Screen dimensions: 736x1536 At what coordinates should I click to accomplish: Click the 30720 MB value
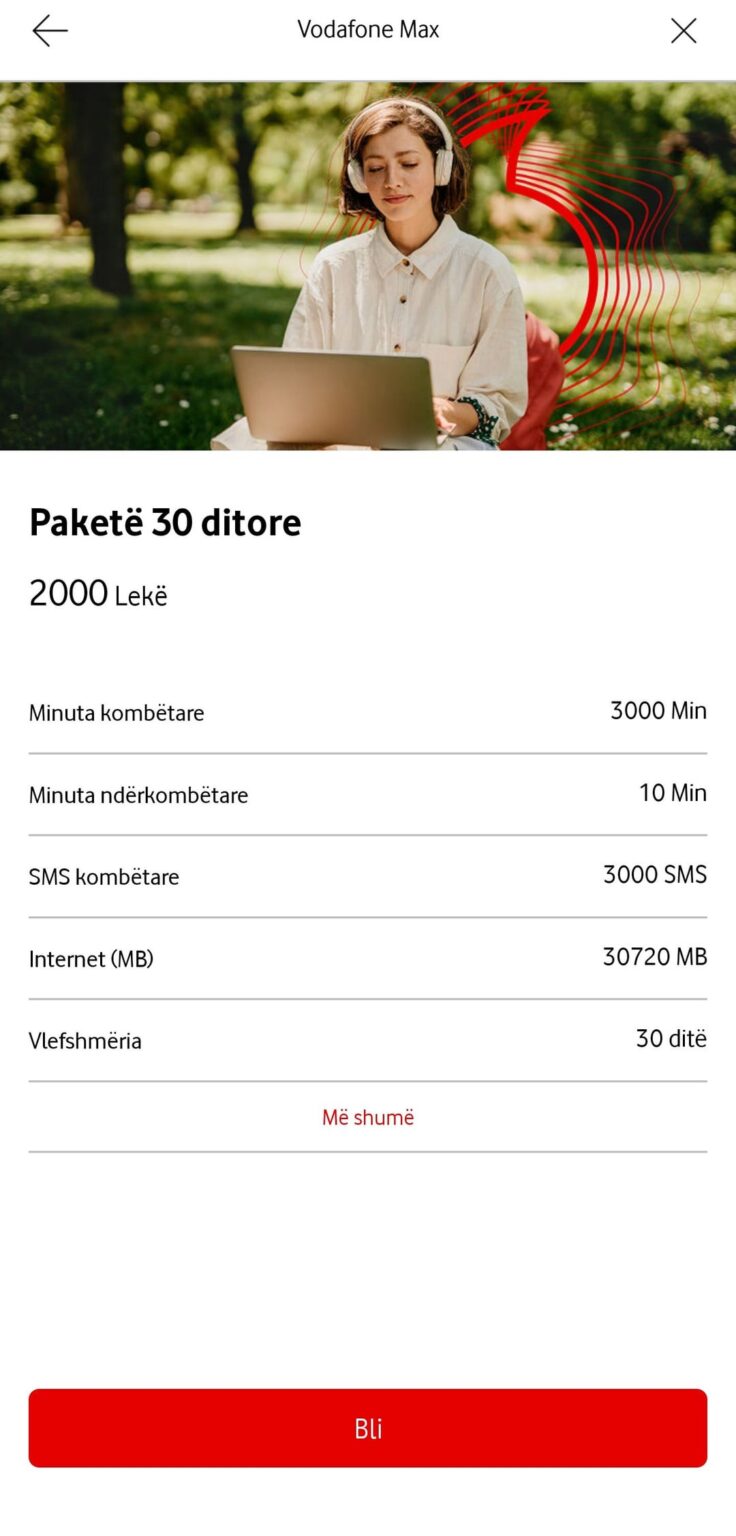[655, 956]
